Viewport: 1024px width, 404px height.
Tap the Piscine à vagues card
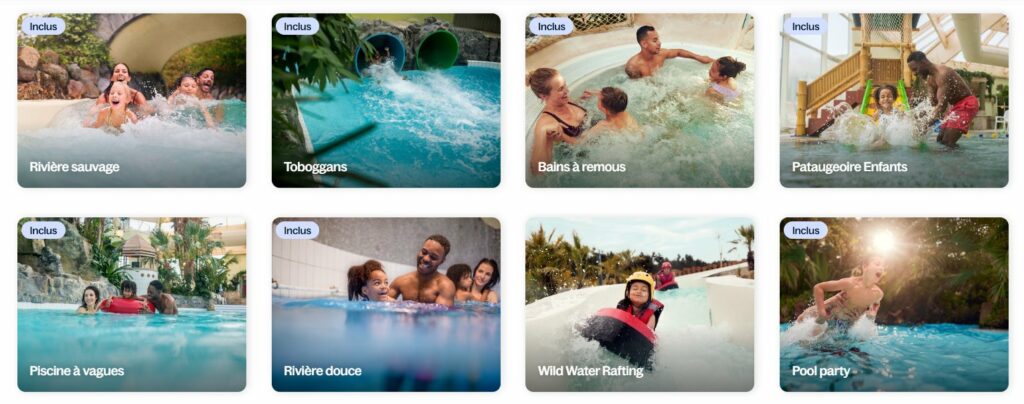[131, 304]
